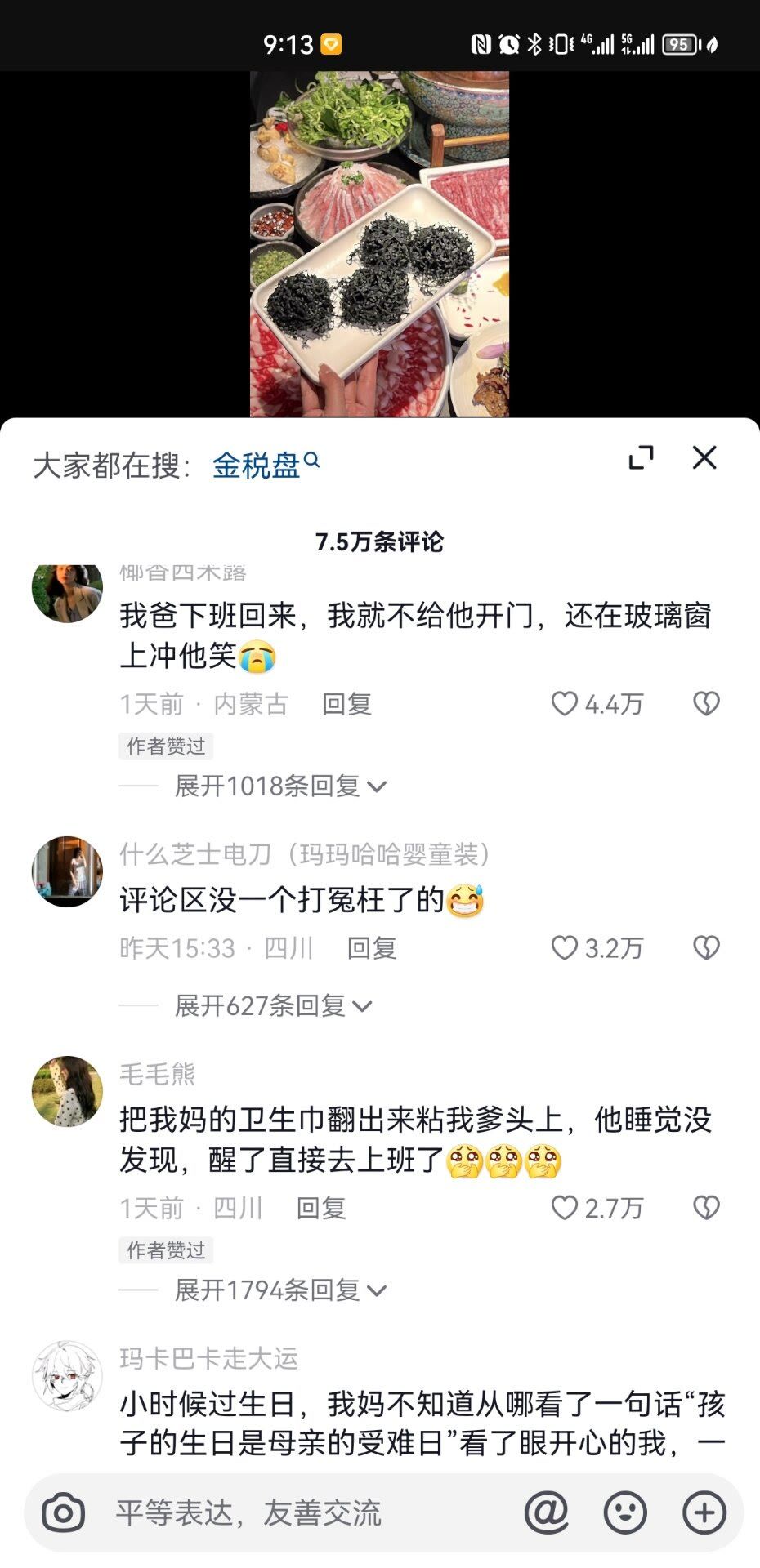Image resolution: width=760 pixels, height=1568 pixels.
Task: Expand 627 replies
Action: 273,1006
